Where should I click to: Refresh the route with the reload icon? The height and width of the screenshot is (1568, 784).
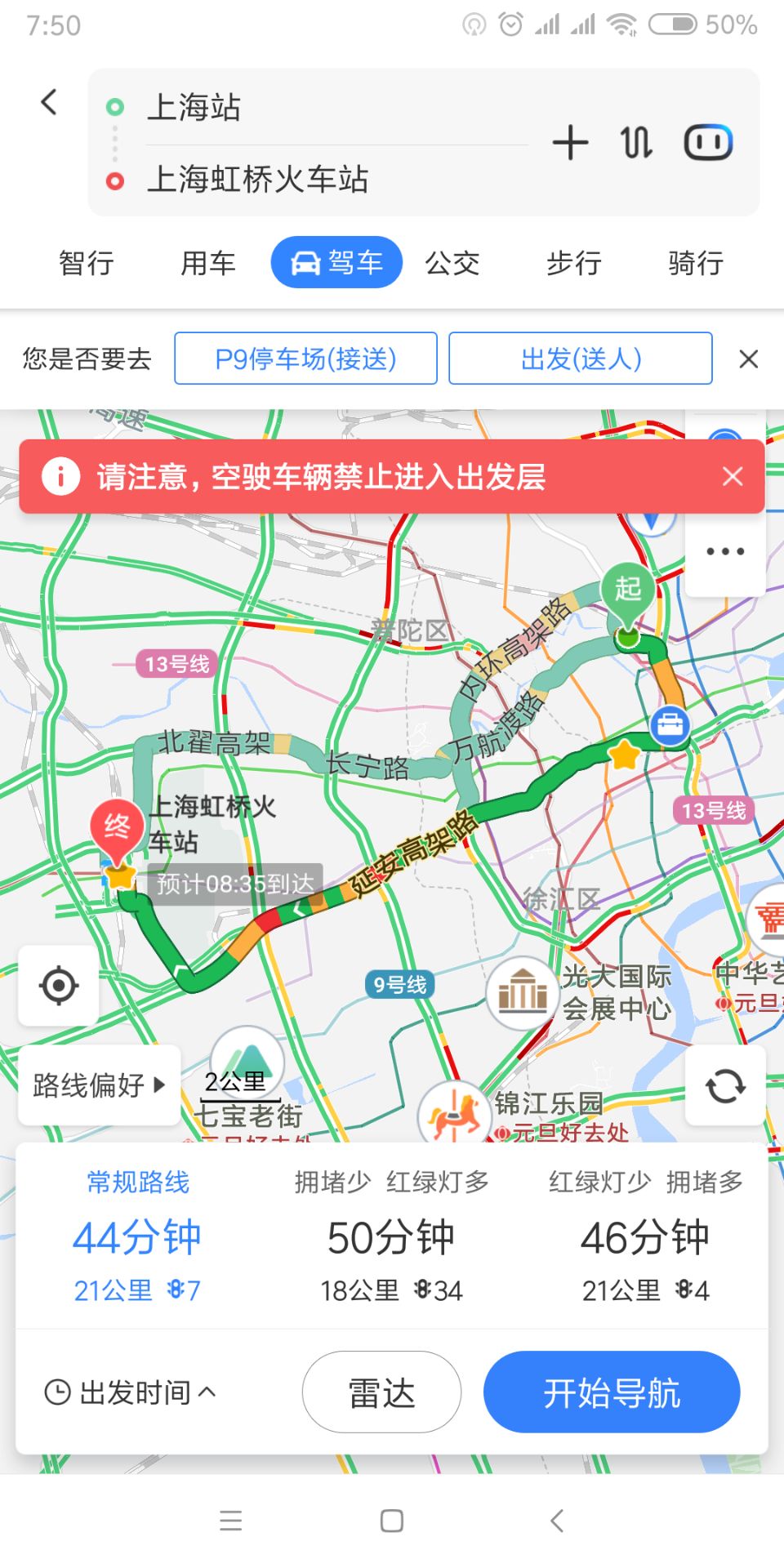point(725,1085)
